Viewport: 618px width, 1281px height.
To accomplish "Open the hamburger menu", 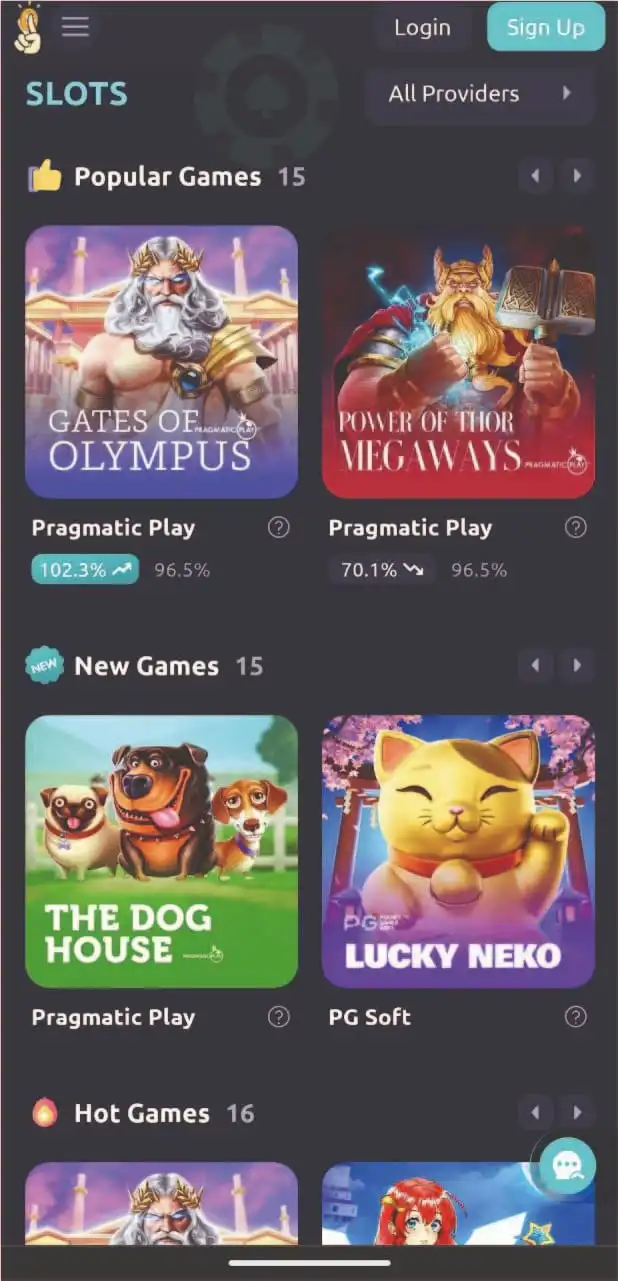I will tap(75, 27).
